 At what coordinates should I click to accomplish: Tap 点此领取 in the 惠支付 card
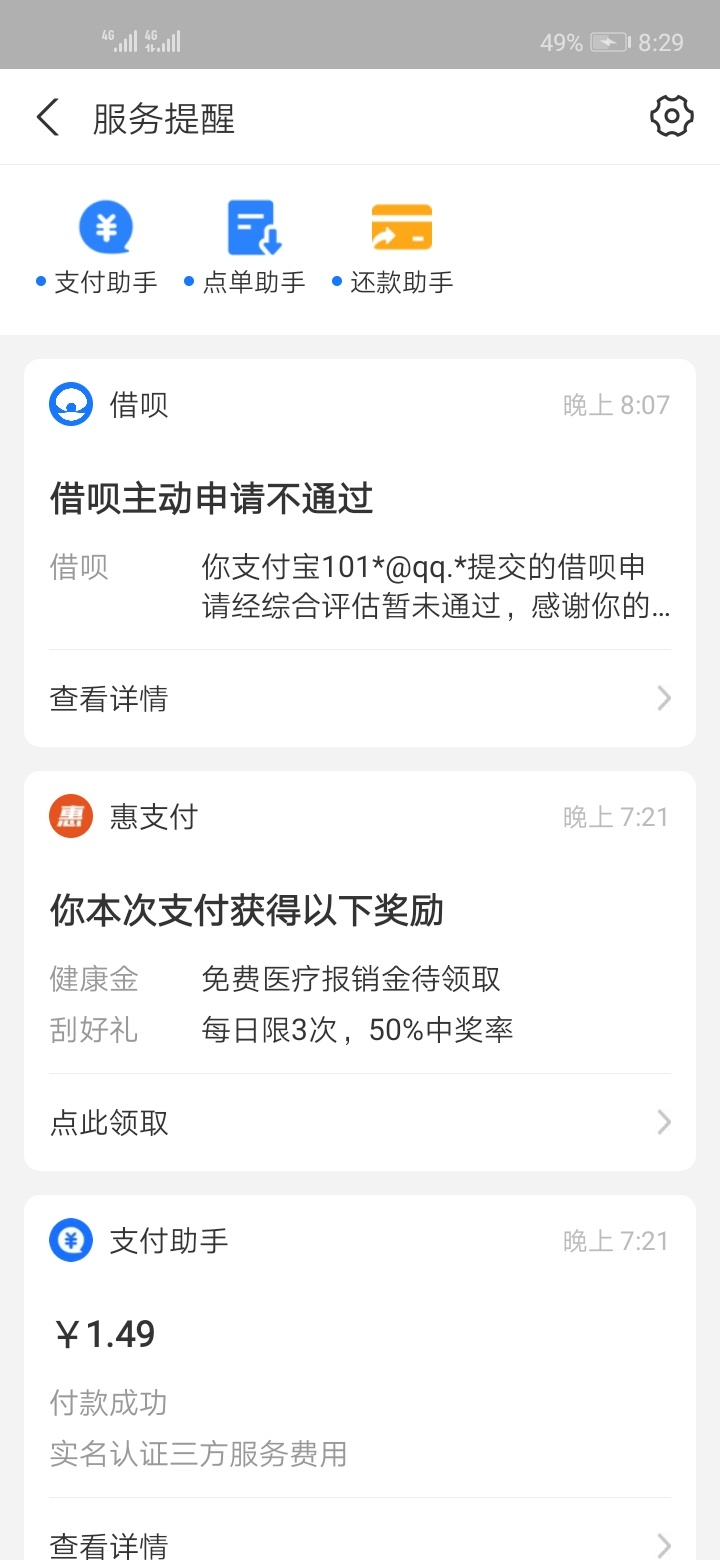[x=360, y=1122]
